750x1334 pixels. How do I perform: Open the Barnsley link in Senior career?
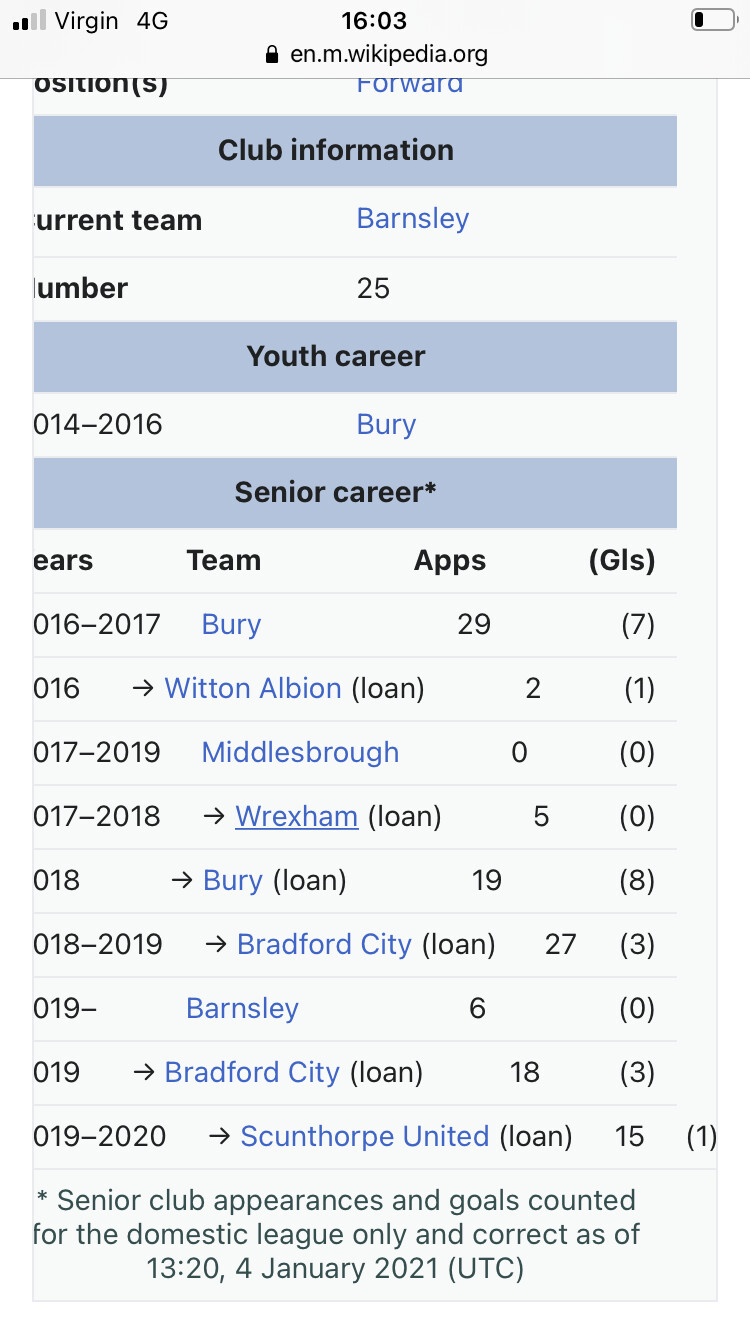(x=242, y=1009)
